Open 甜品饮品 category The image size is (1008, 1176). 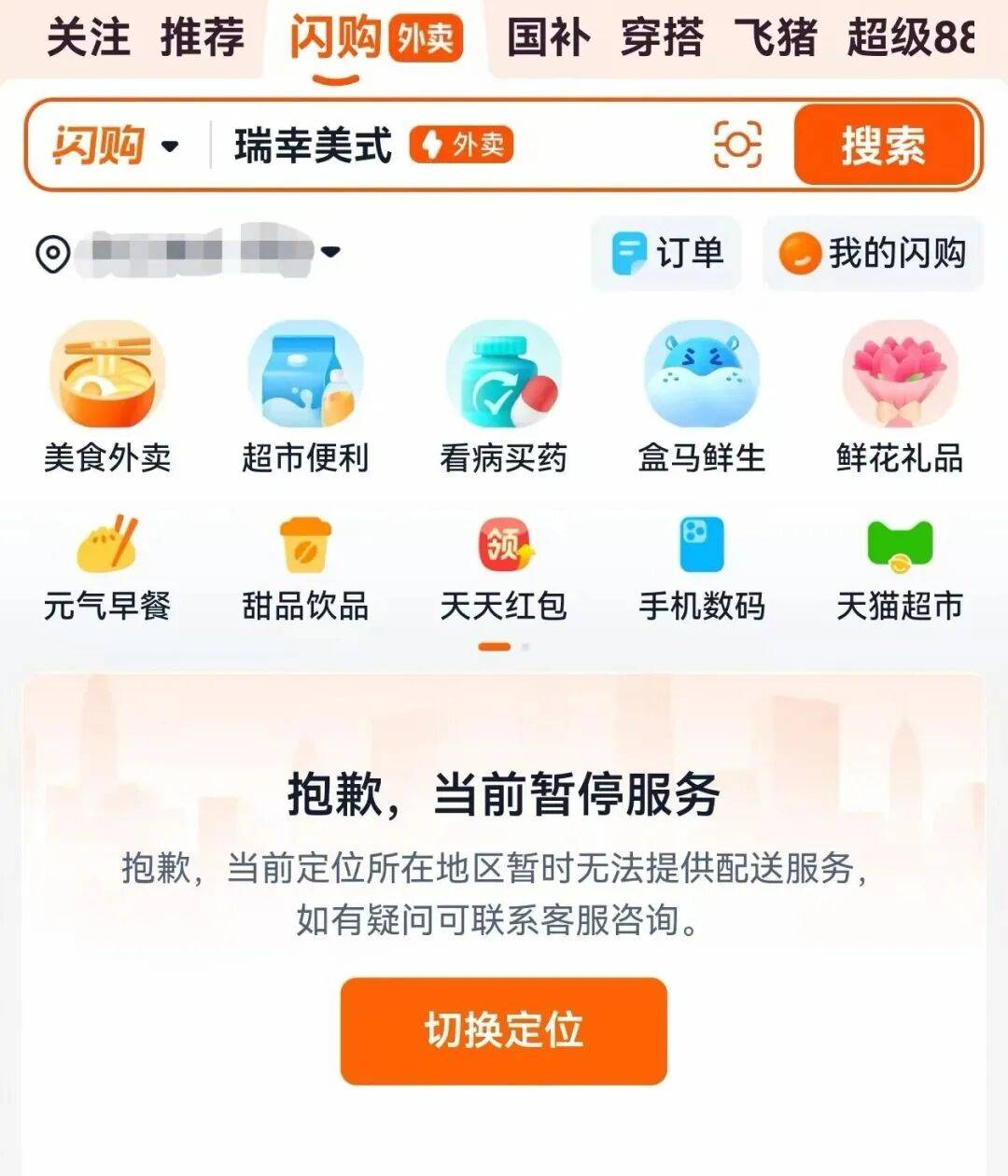305,568
